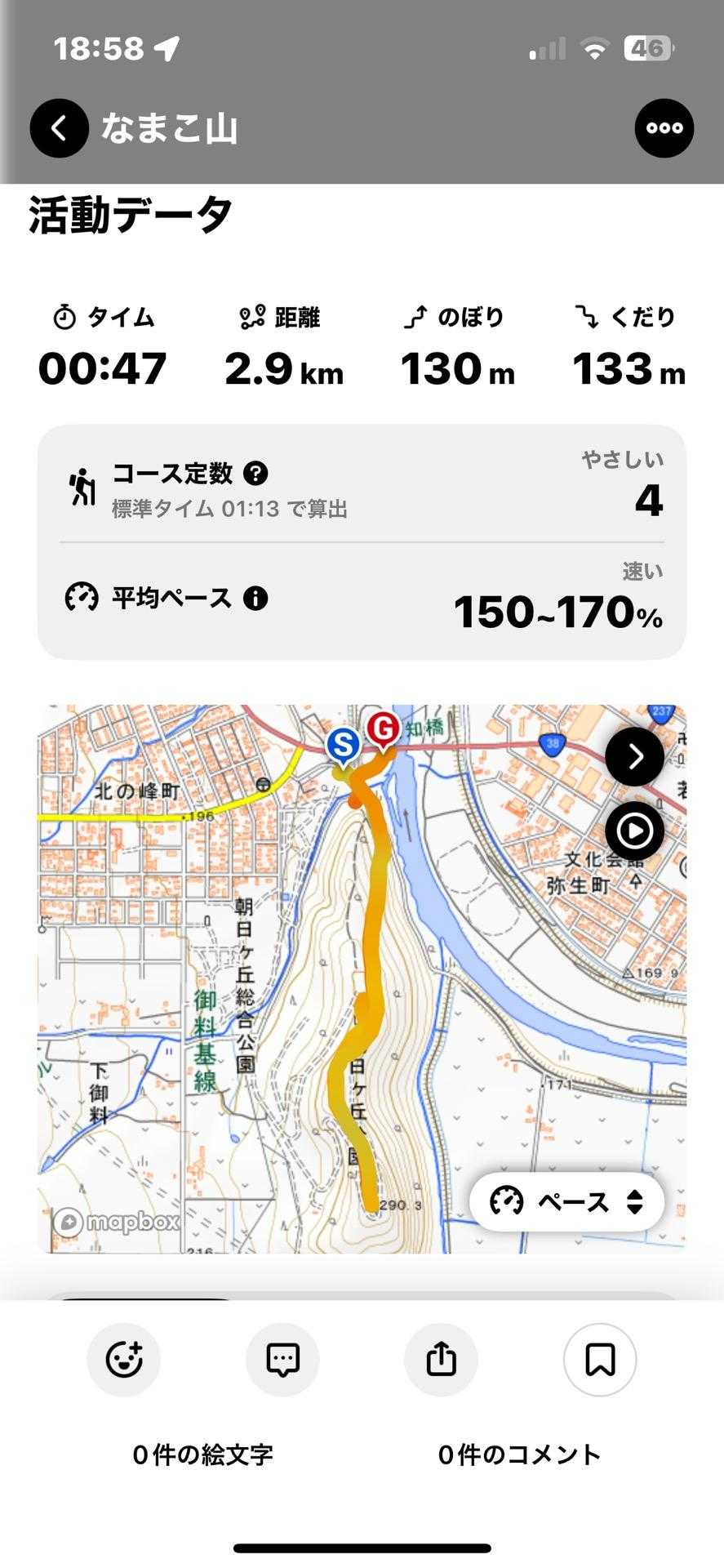Open the ペース map overlay selector
The image size is (724, 1568).
point(567,1201)
